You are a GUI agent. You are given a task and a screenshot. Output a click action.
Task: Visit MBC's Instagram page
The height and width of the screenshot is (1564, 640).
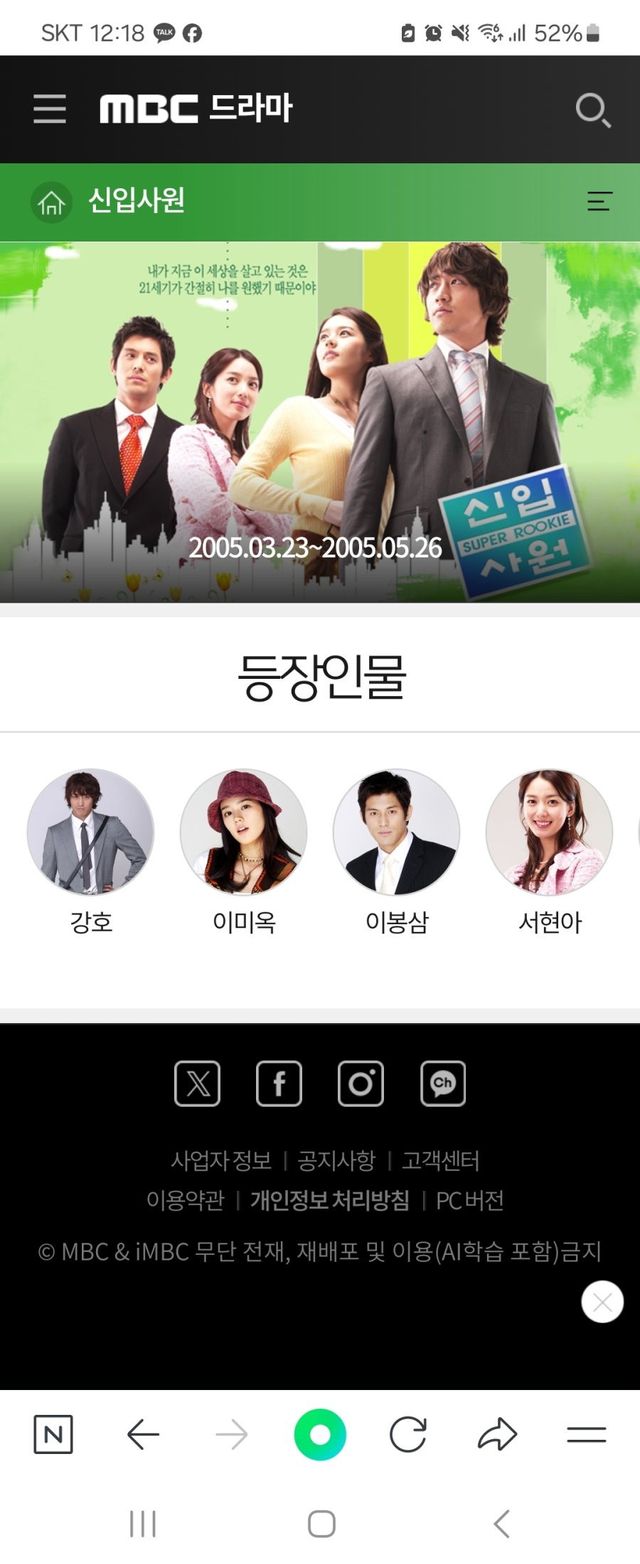tap(361, 1083)
